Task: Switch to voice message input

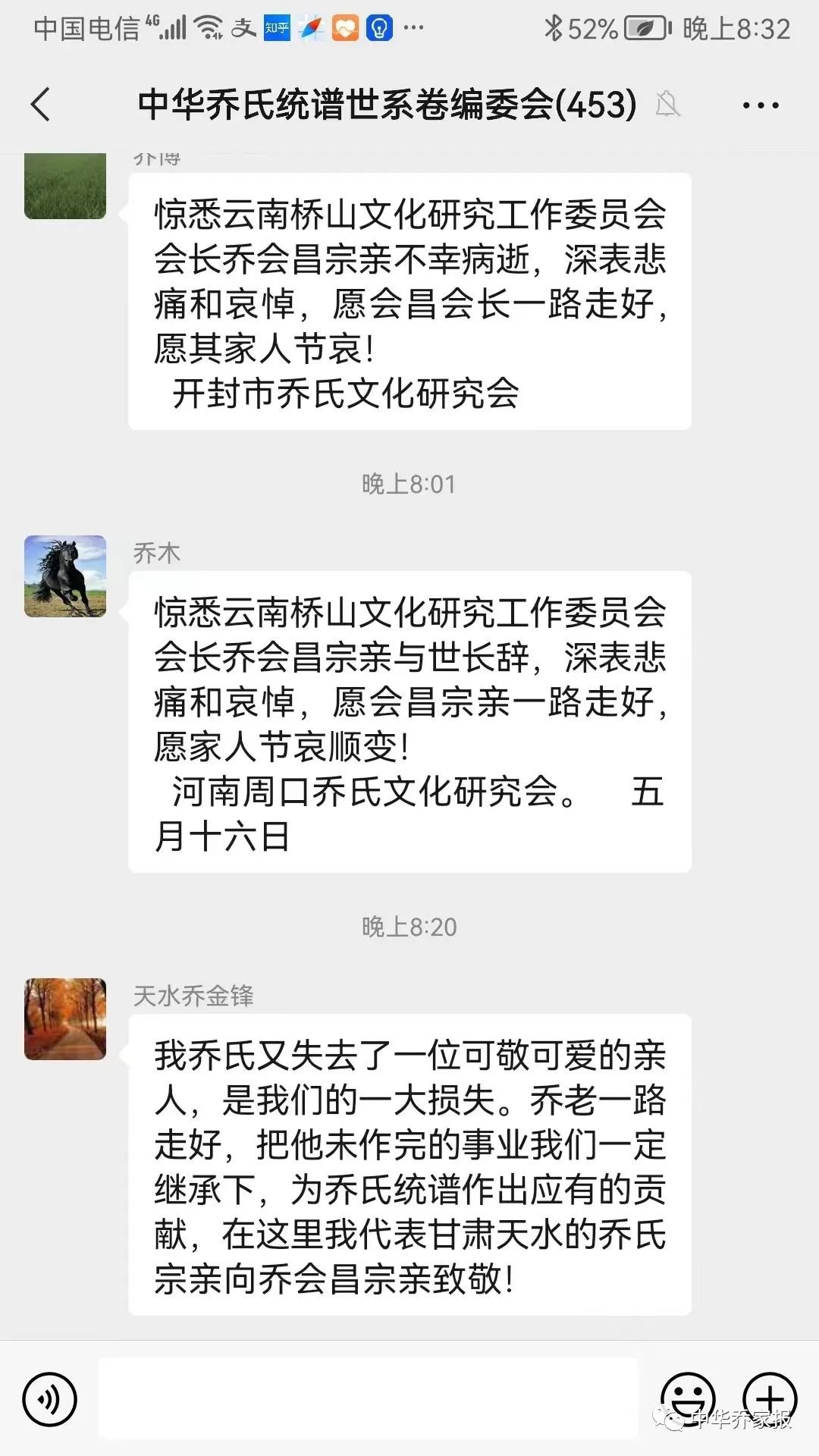Action: click(x=50, y=1399)
